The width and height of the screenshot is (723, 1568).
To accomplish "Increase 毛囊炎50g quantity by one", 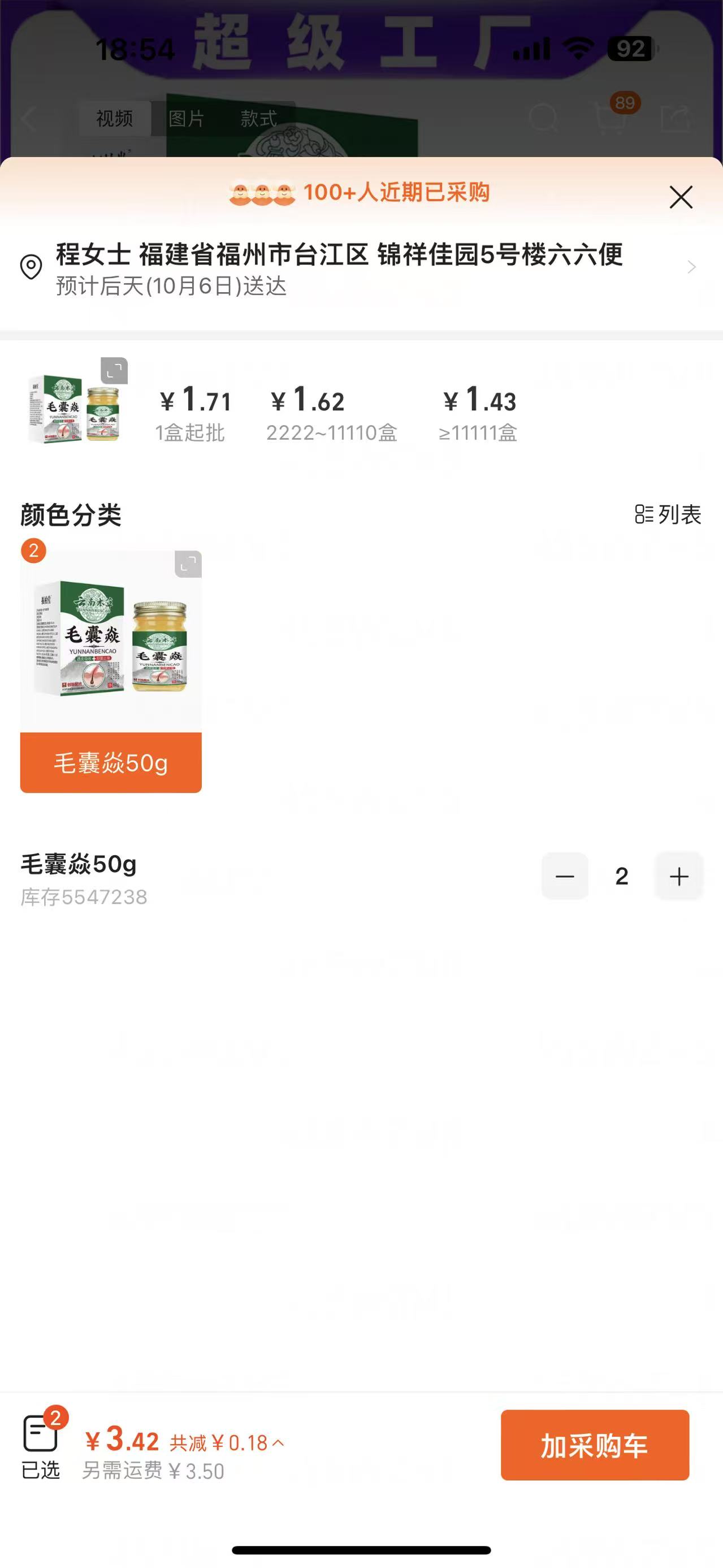I will pyautogui.click(x=678, y=877).
